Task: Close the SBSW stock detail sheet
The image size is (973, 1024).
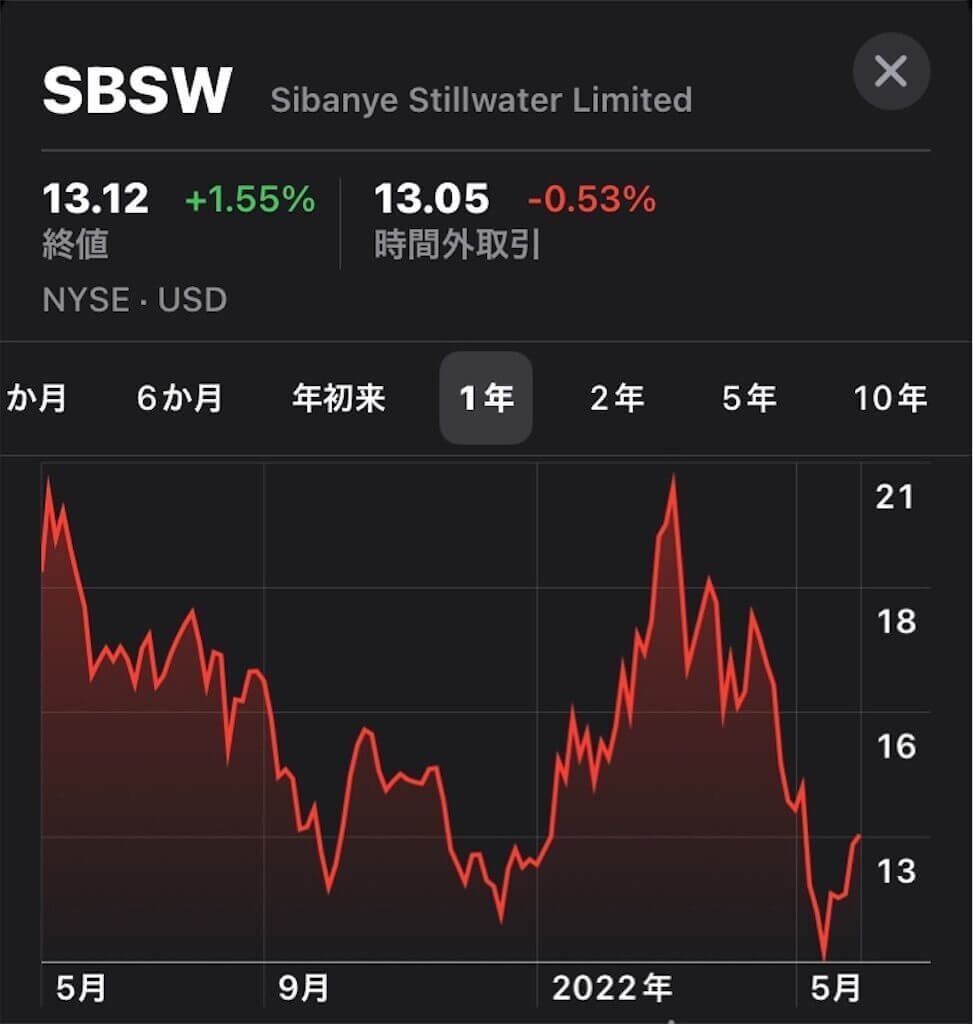Action: [x=891, y=71]
